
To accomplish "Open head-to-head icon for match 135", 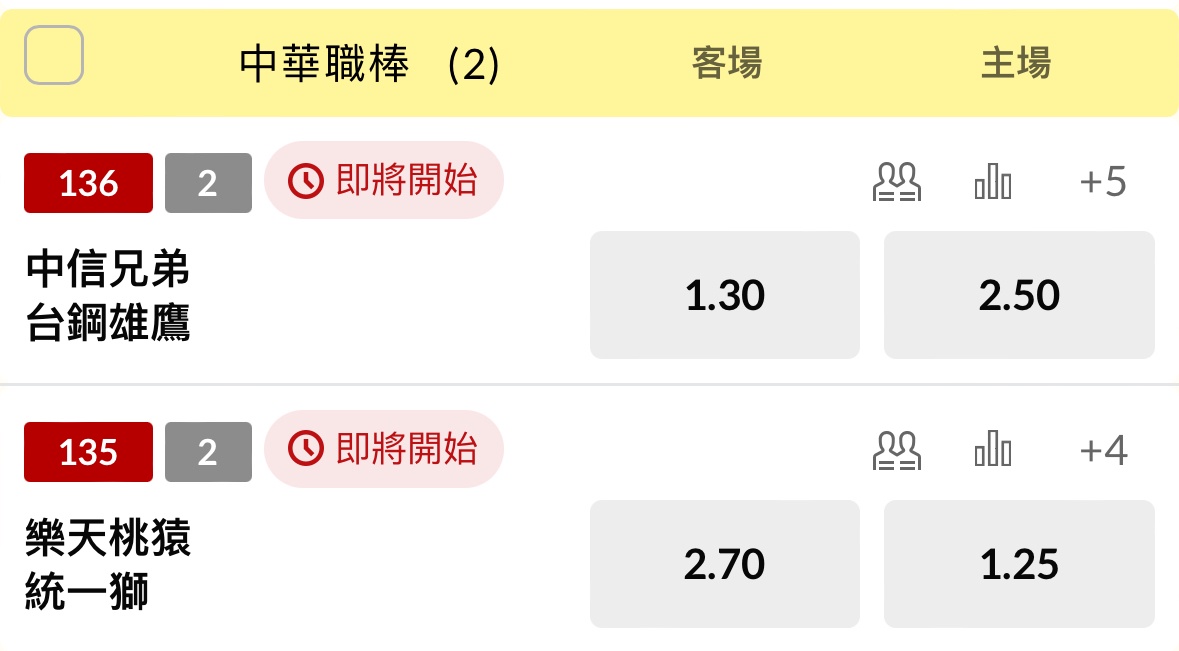I will click(896, 451).
